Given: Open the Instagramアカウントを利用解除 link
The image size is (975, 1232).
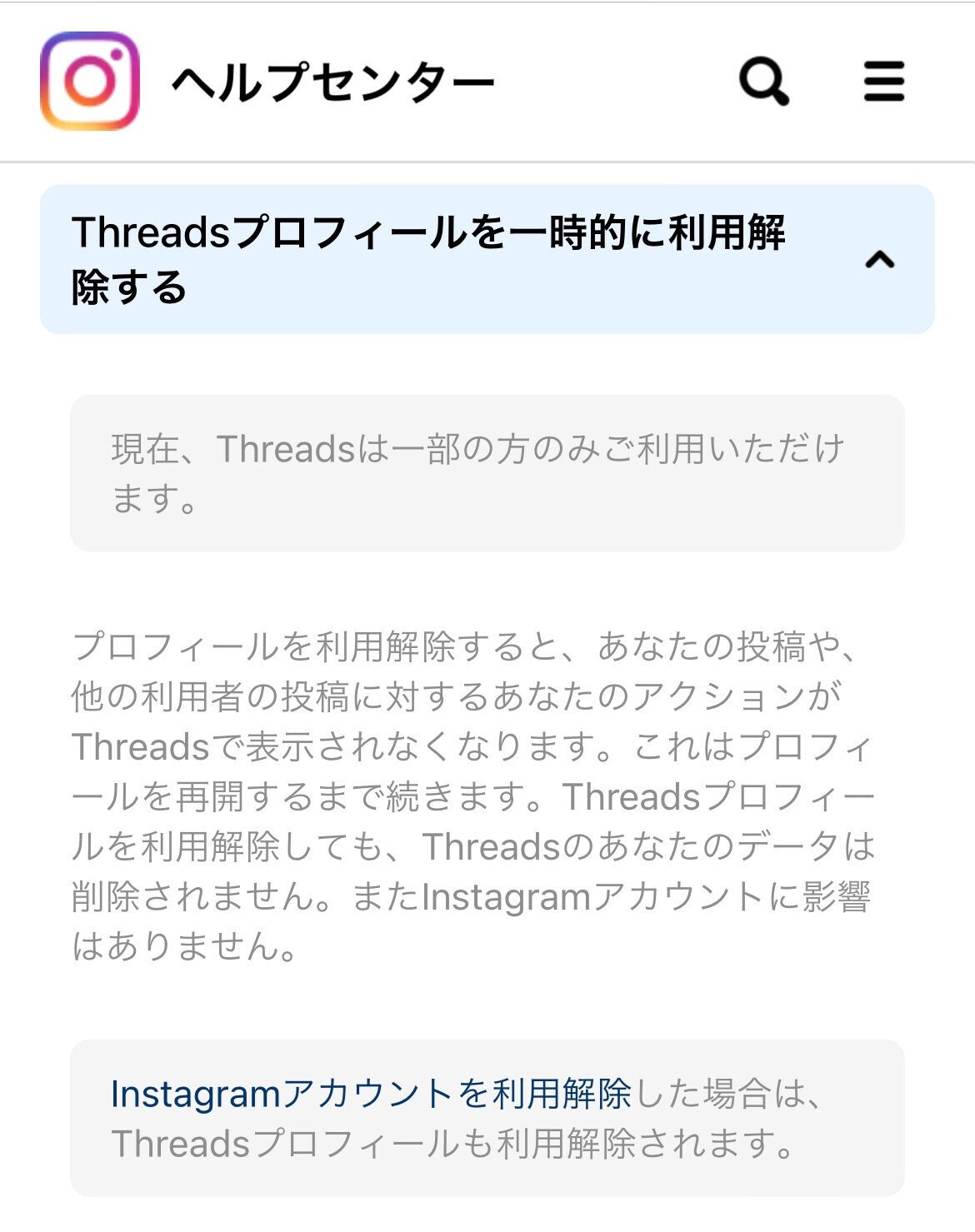Looking at the screenshot, I should [x=371, y=1094].
